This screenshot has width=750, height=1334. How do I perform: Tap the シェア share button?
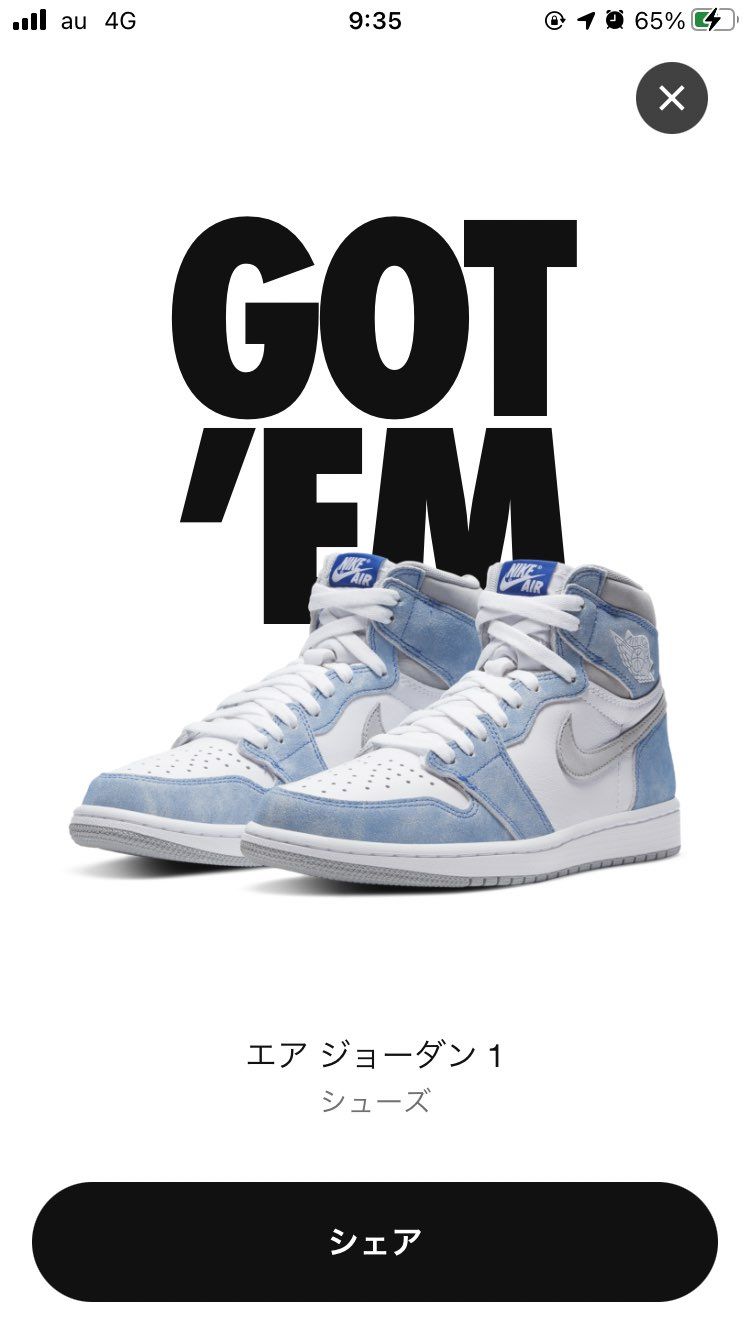(x=375, y=1242)
